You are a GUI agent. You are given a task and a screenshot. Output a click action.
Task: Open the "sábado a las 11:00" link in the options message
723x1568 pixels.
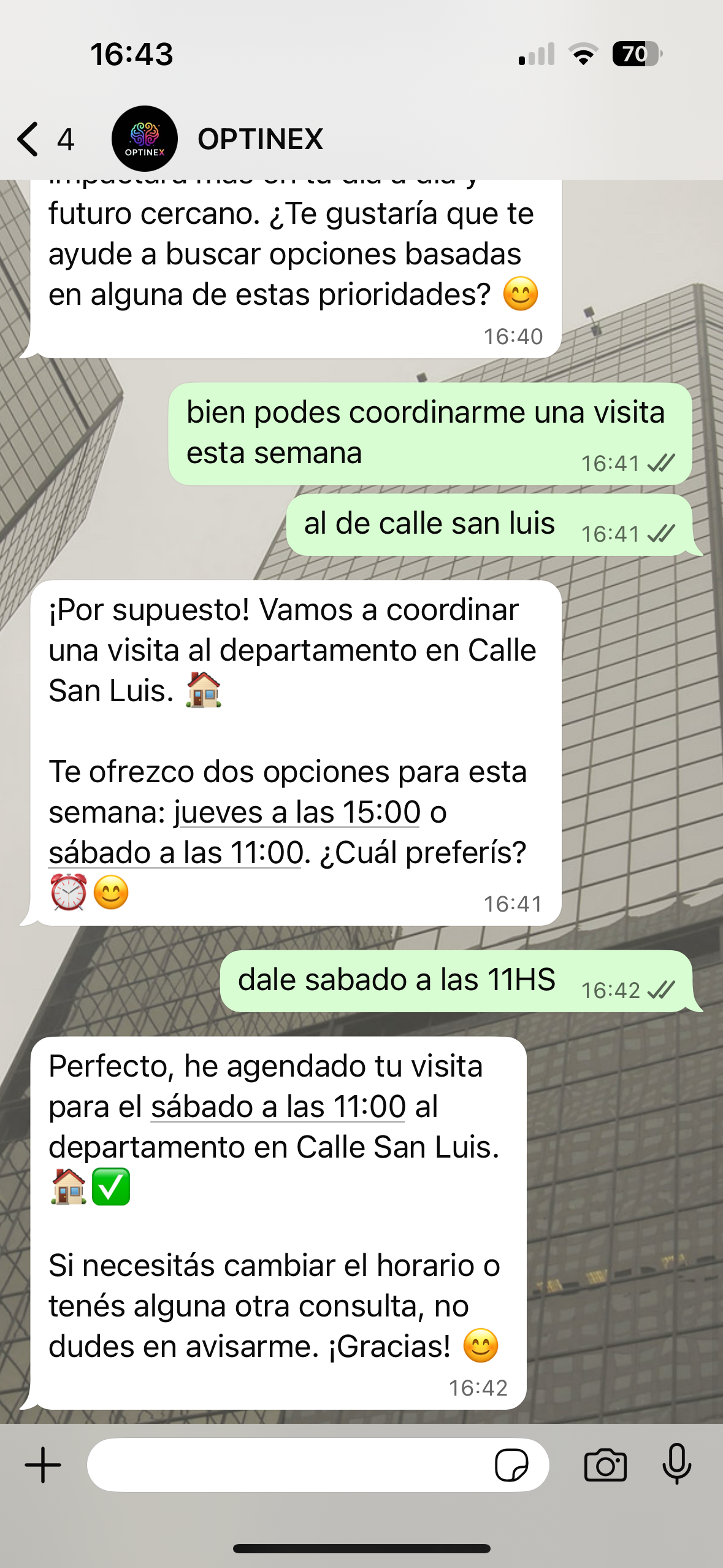176,853
